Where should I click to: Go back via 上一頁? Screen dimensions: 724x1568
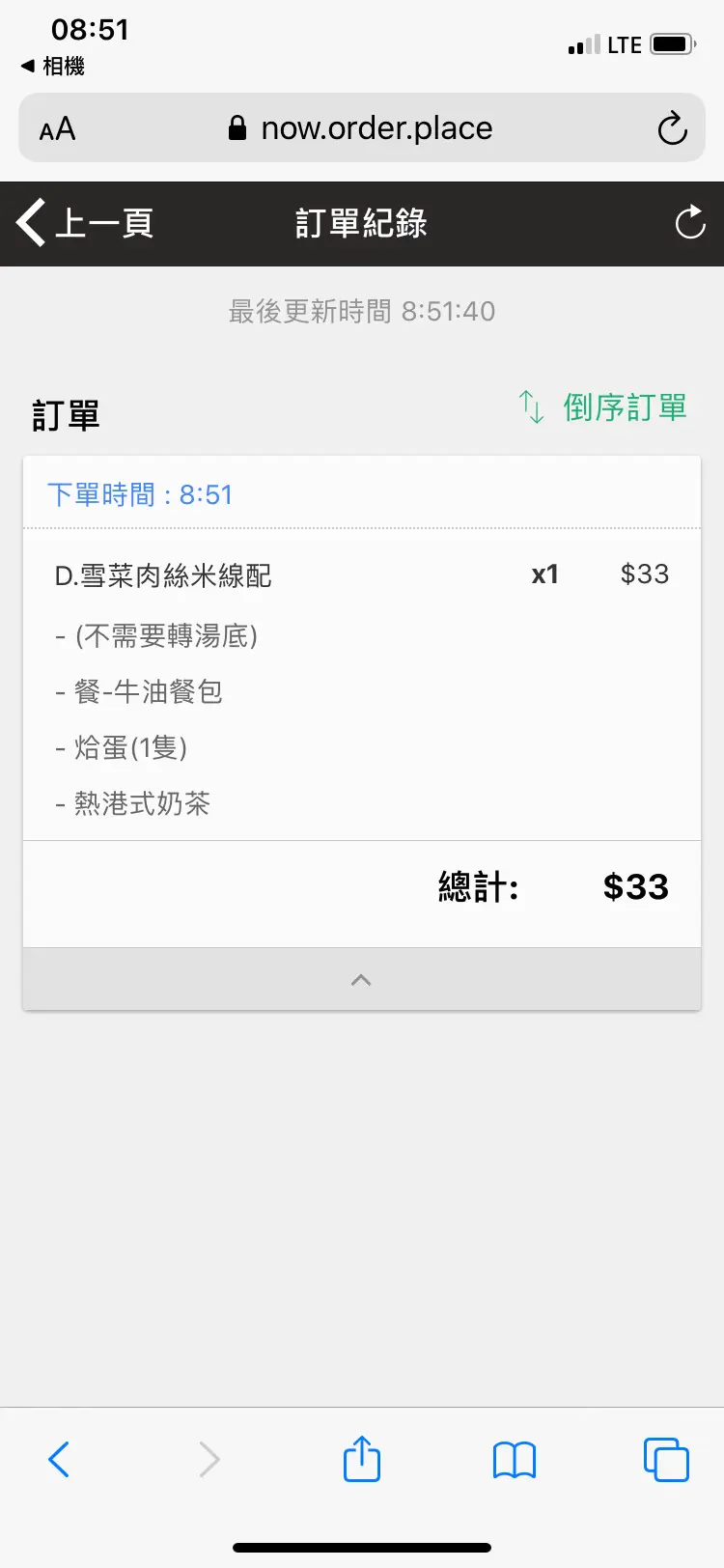point(85,223)
